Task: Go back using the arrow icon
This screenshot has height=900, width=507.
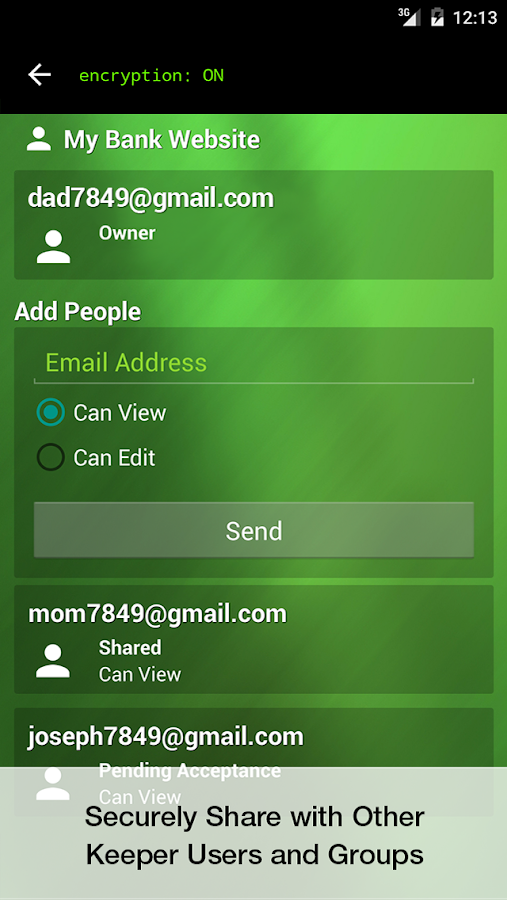Action: [x=40, y=75]
